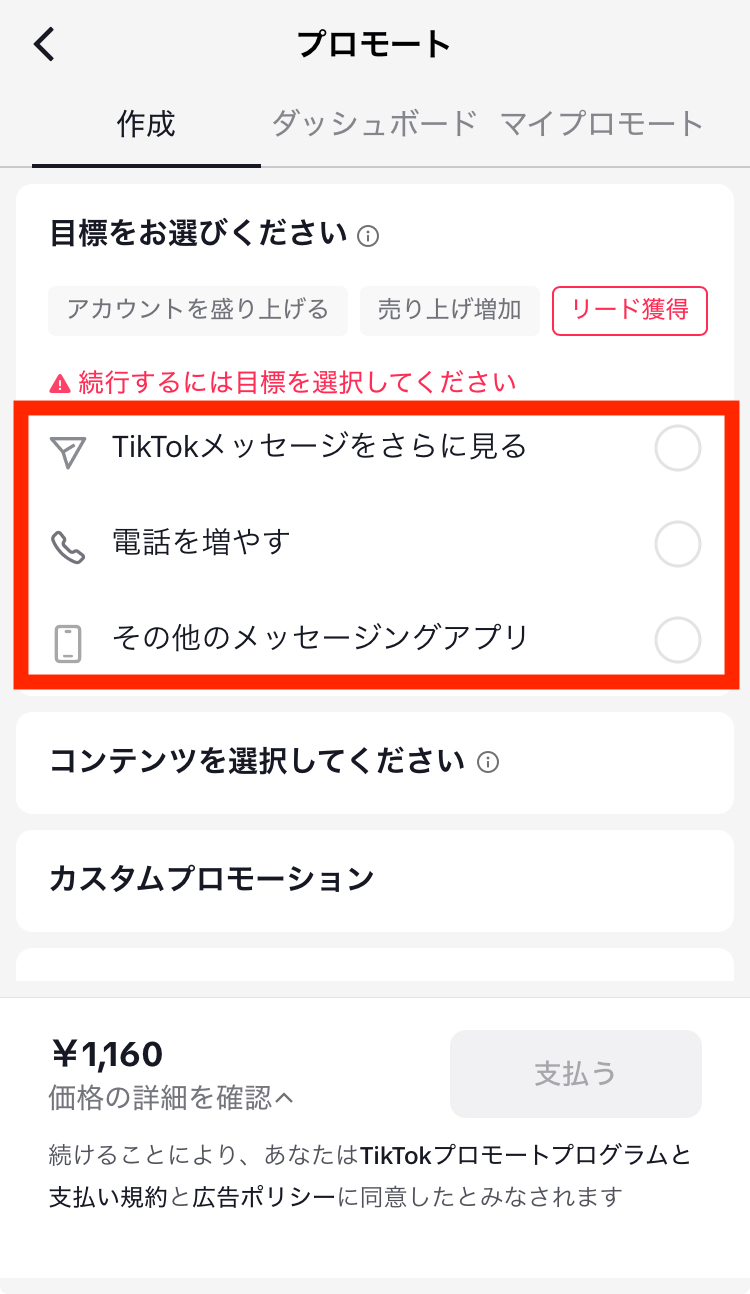Open info icon beside 目標をお選びください
This screenshot has width=750, height=1294.
click(369, 237)
